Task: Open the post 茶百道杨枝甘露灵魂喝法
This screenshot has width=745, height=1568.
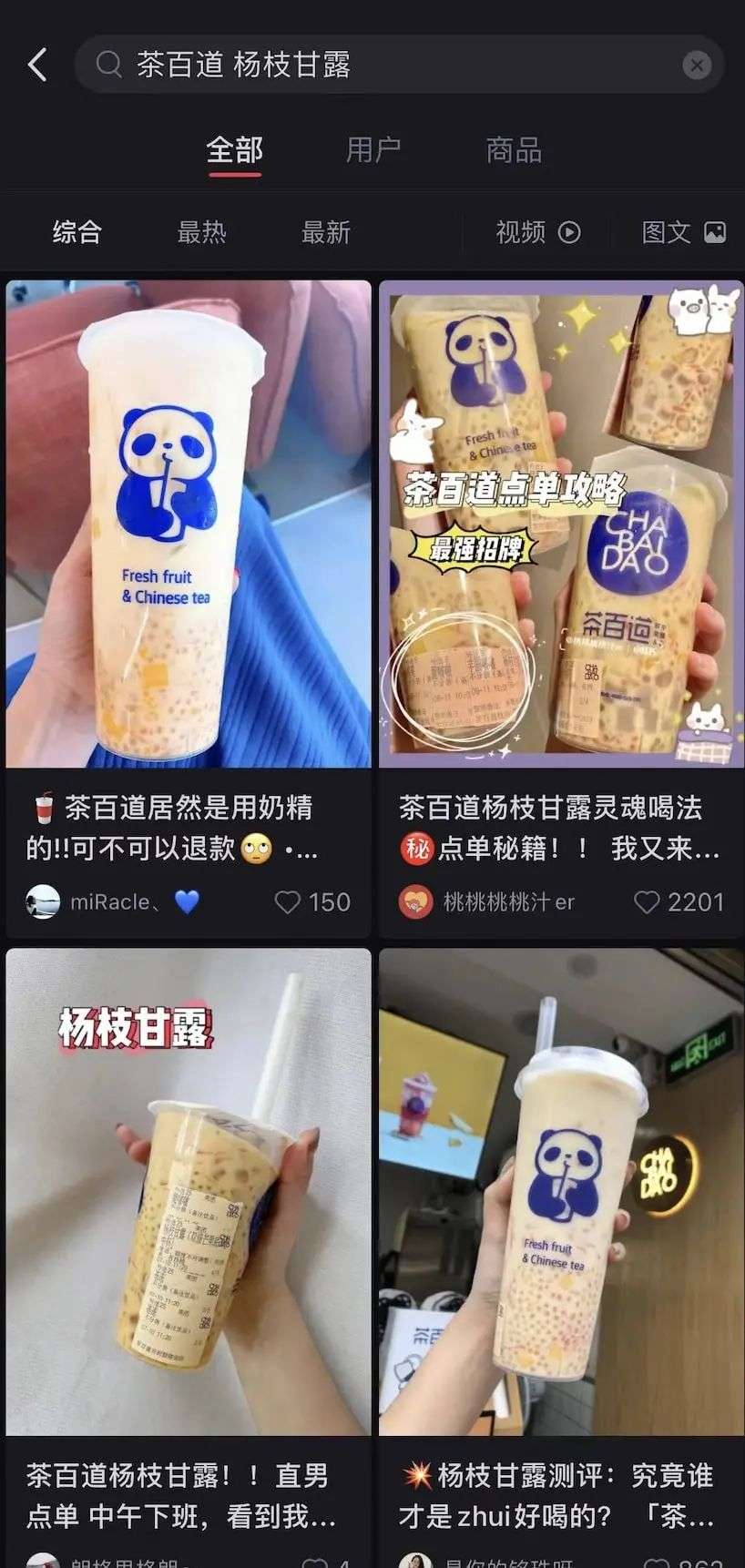Action: point(561,524)
